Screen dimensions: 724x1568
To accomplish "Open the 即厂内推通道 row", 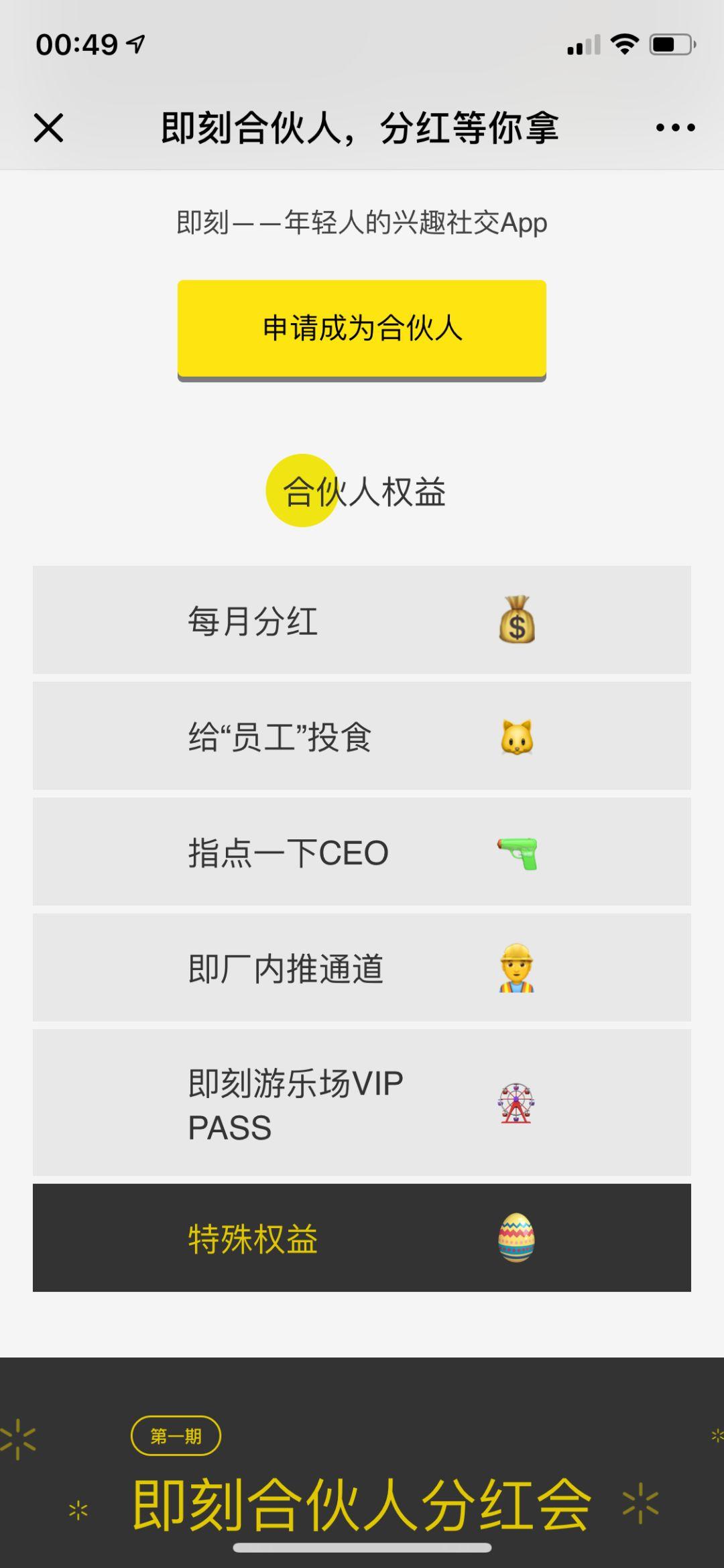I will point(362,968).
